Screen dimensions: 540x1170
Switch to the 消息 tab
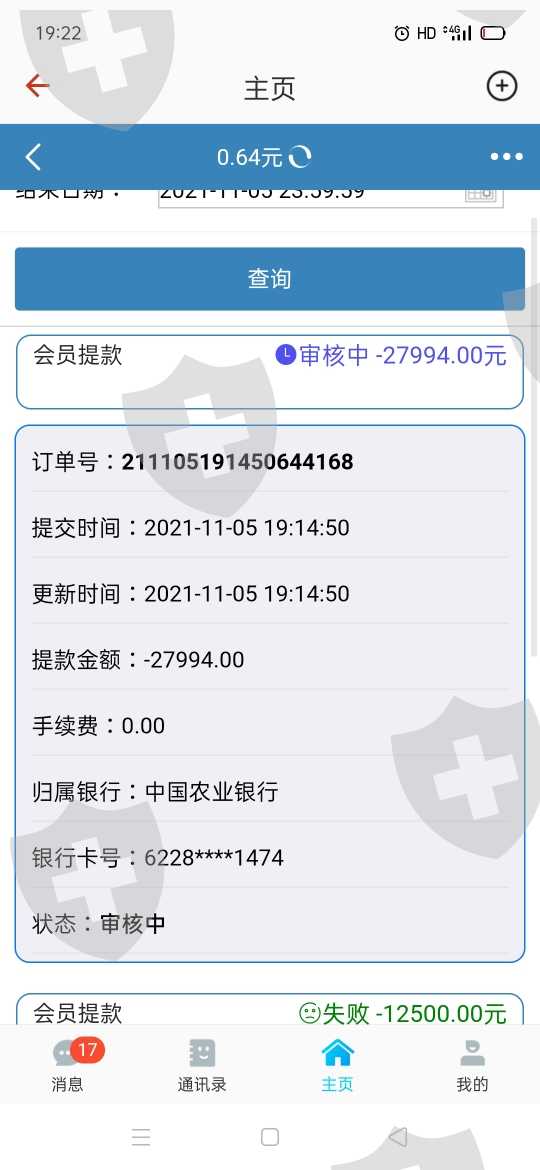(x=67, y=1066)
